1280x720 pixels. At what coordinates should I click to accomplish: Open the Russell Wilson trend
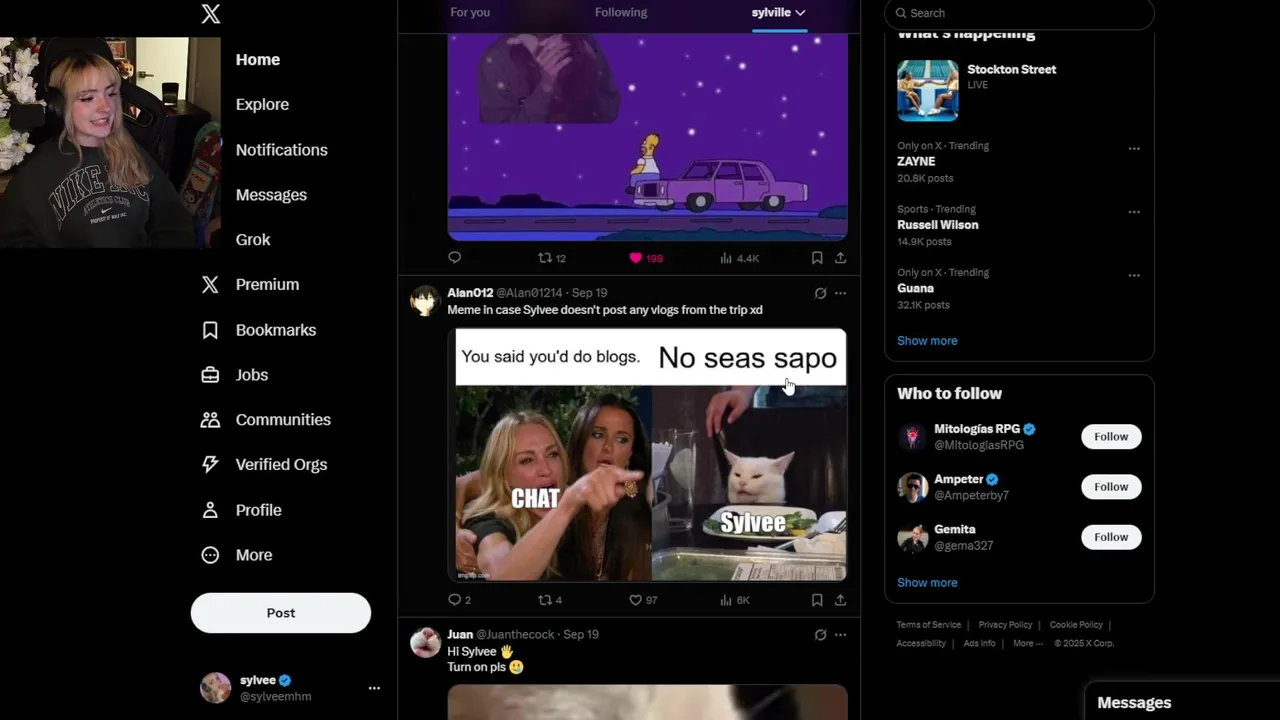point(938,225)
